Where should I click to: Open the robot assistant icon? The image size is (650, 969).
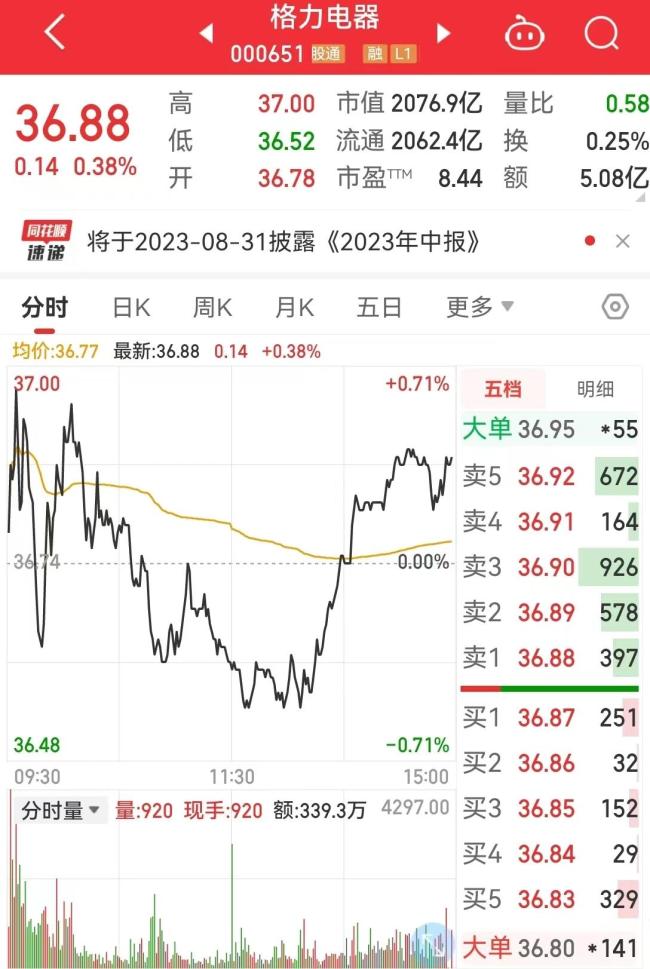click(524, 34)
